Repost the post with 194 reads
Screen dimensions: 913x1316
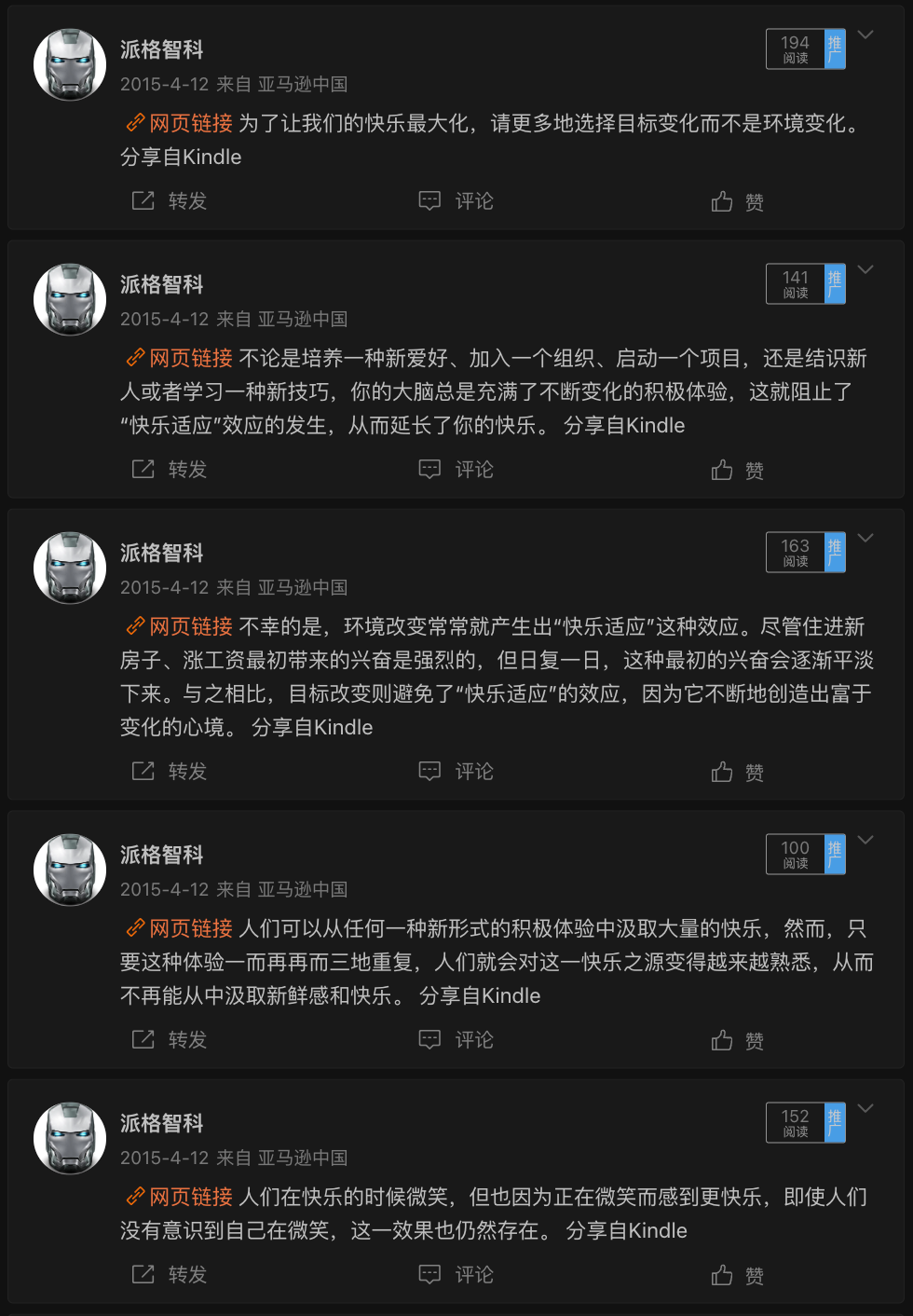(169, 201)
